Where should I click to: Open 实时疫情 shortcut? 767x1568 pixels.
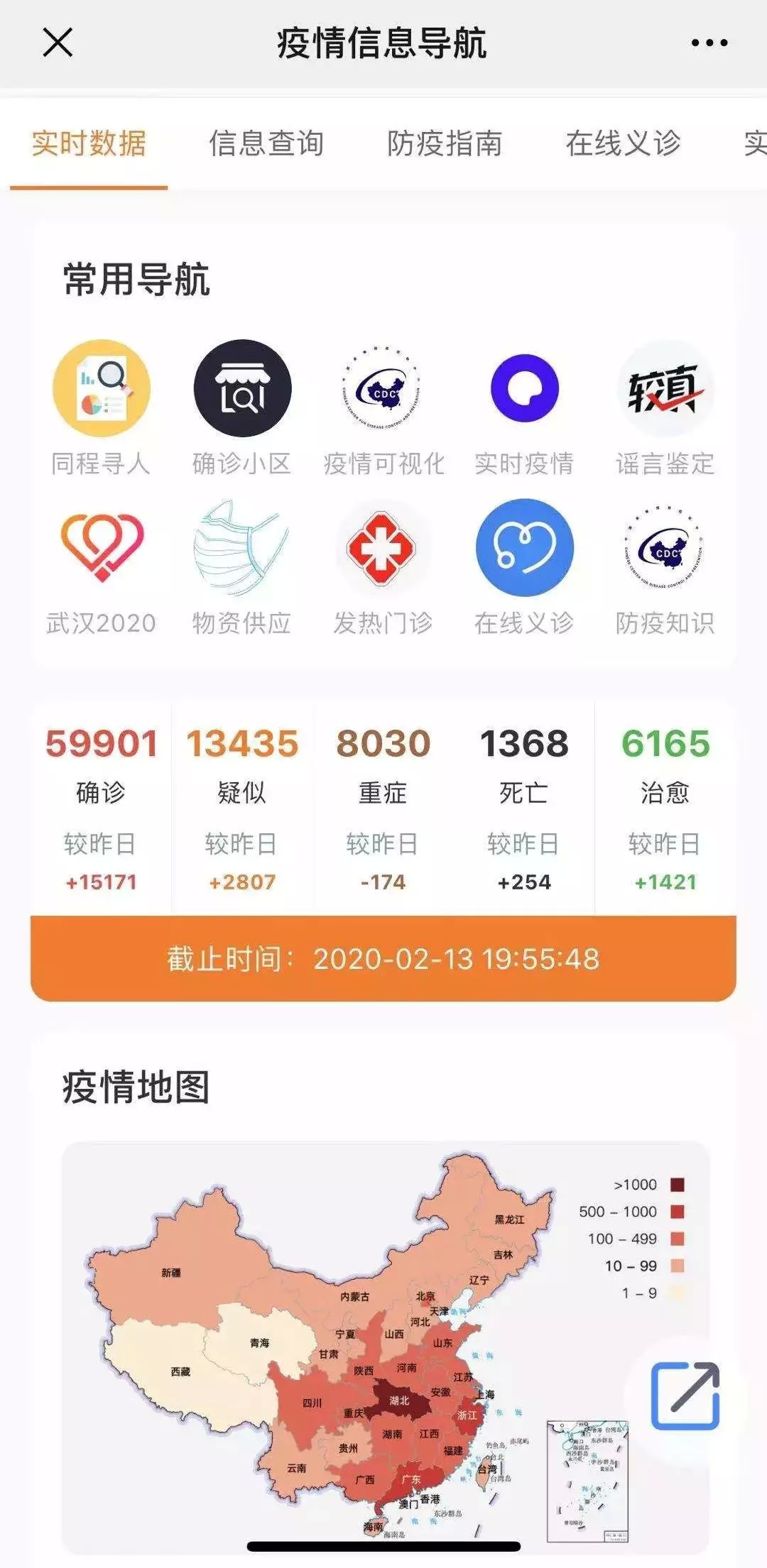click(524, 407)
